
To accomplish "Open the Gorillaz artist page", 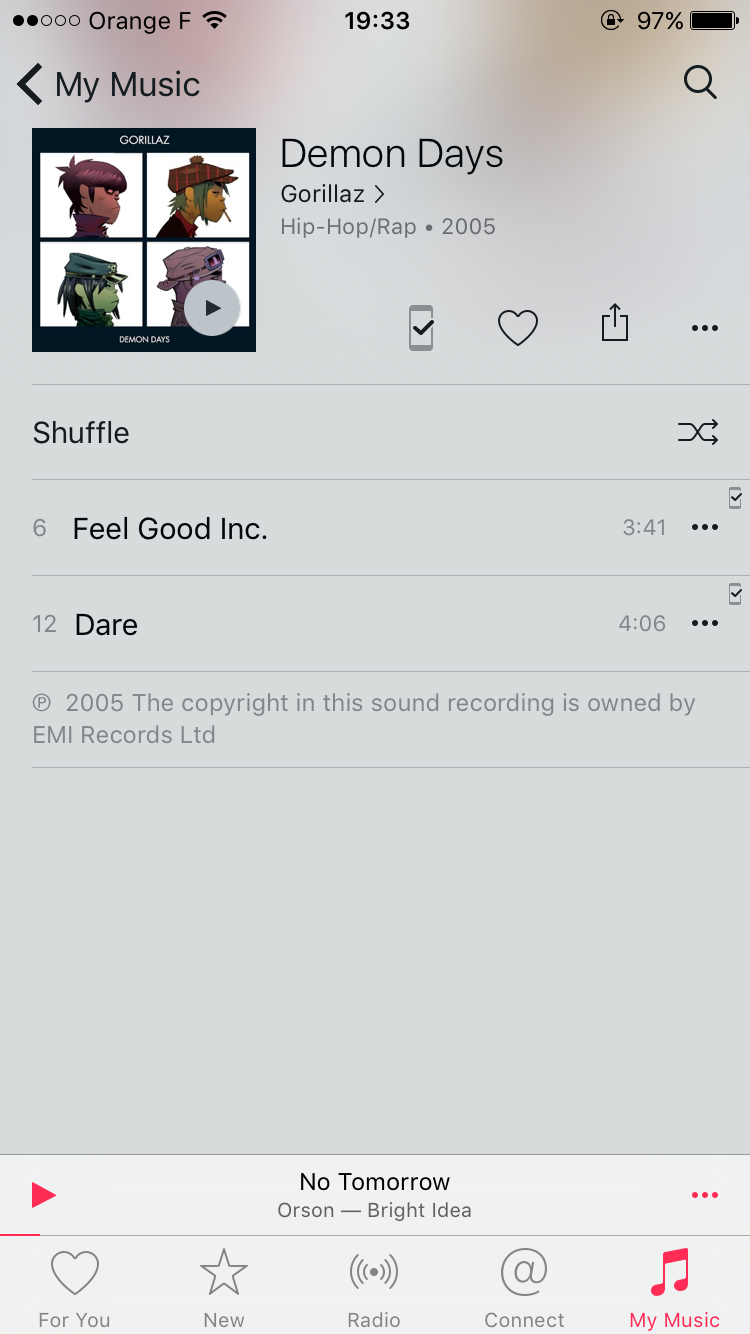I will [332, 194].
